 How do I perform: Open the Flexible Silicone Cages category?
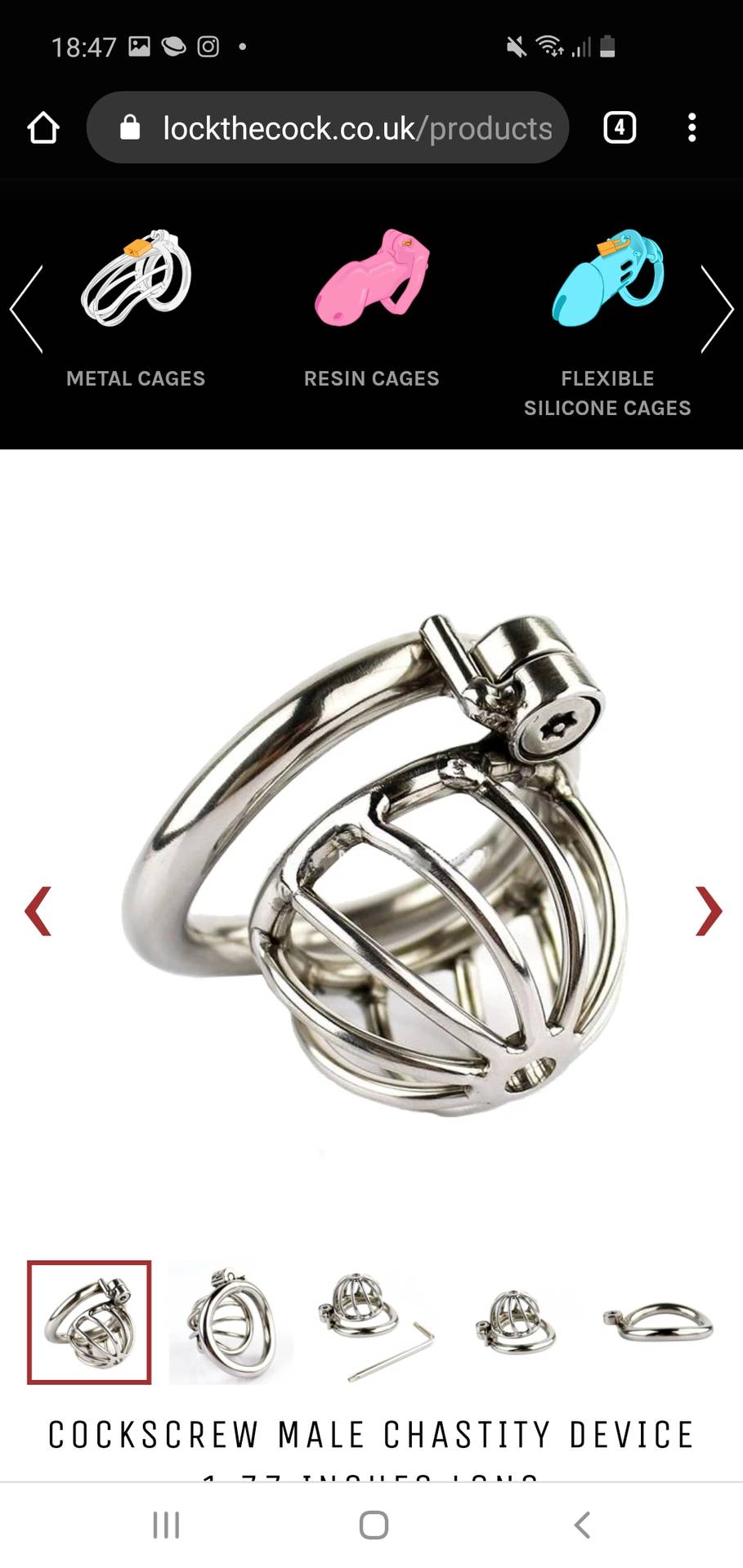click(x=607, y=319)
